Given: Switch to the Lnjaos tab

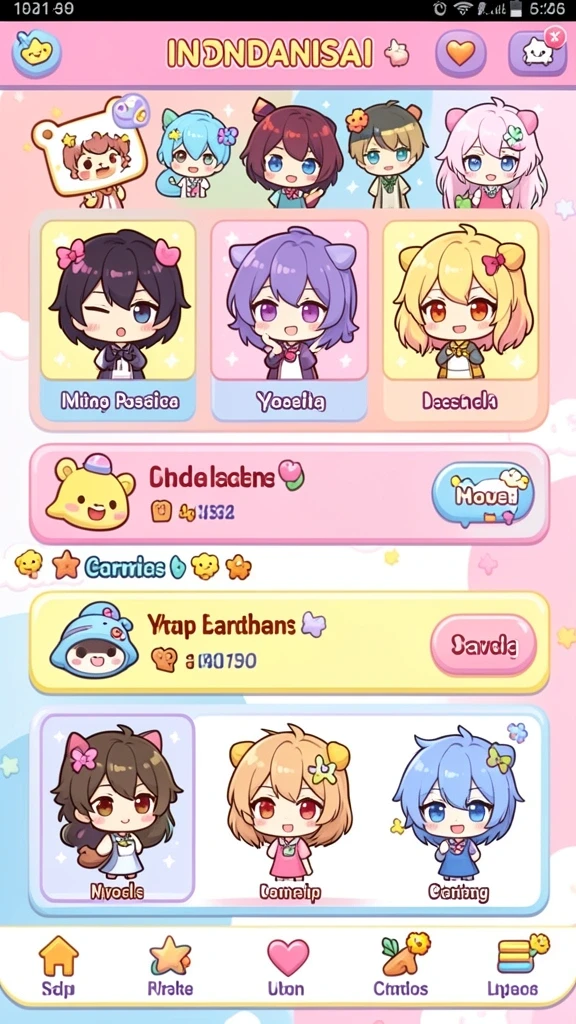Looking at the screenshot, I should [x=514, y=966].
